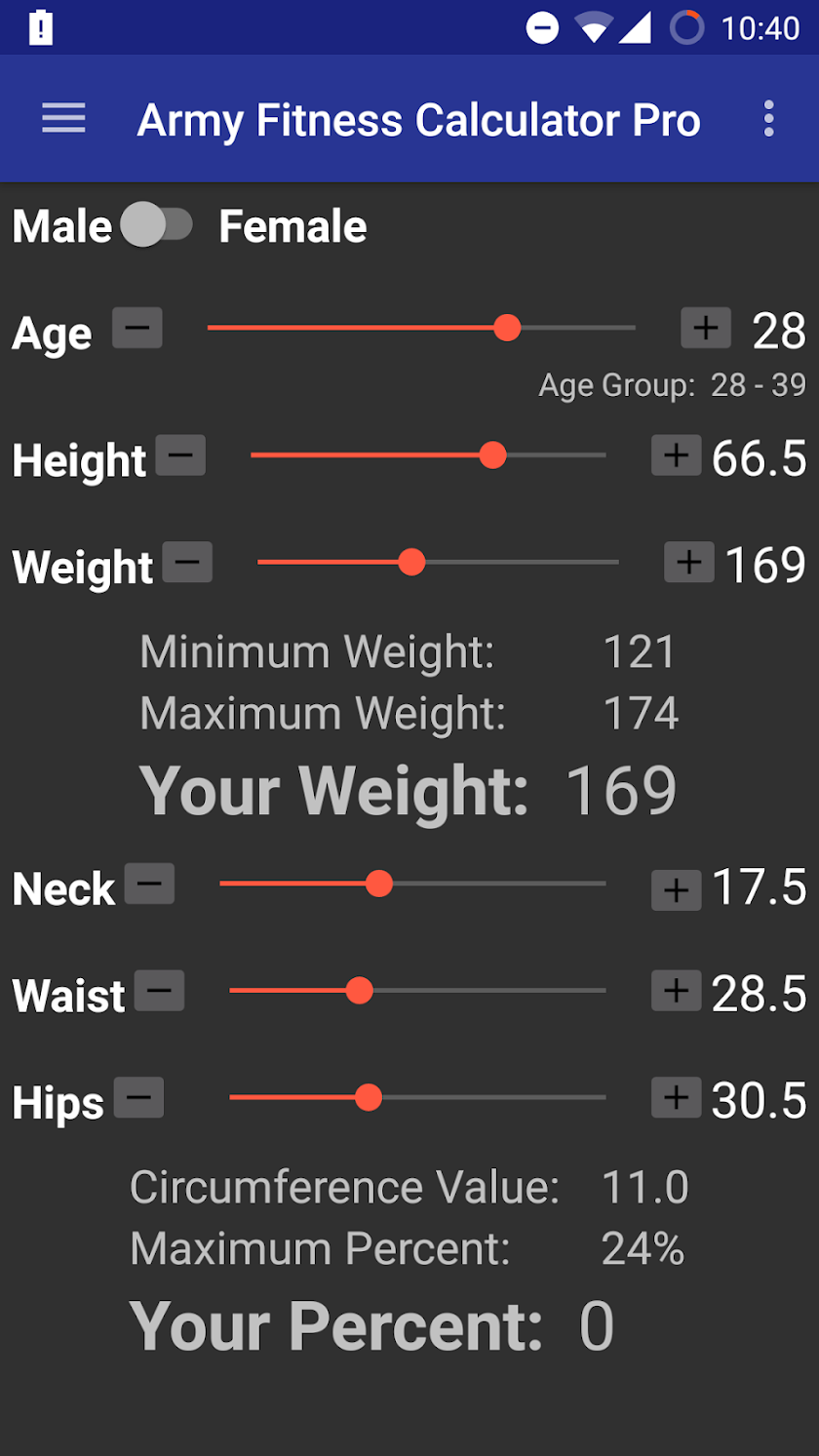Viewport: 819px width, 1456px height.
Task: Decrease Height with the minus button
Action: [x=180, y=455]
